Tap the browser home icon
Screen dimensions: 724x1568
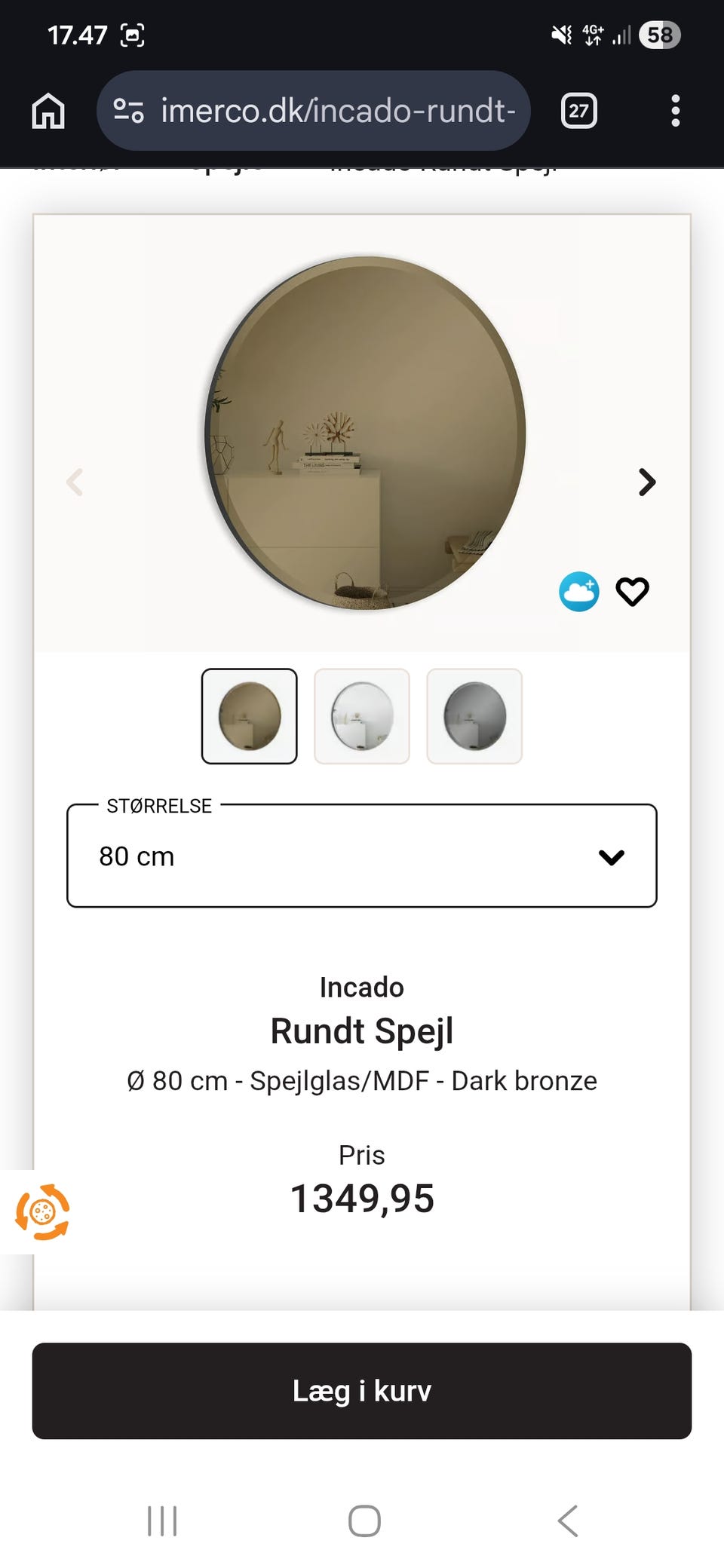(48, 111)
